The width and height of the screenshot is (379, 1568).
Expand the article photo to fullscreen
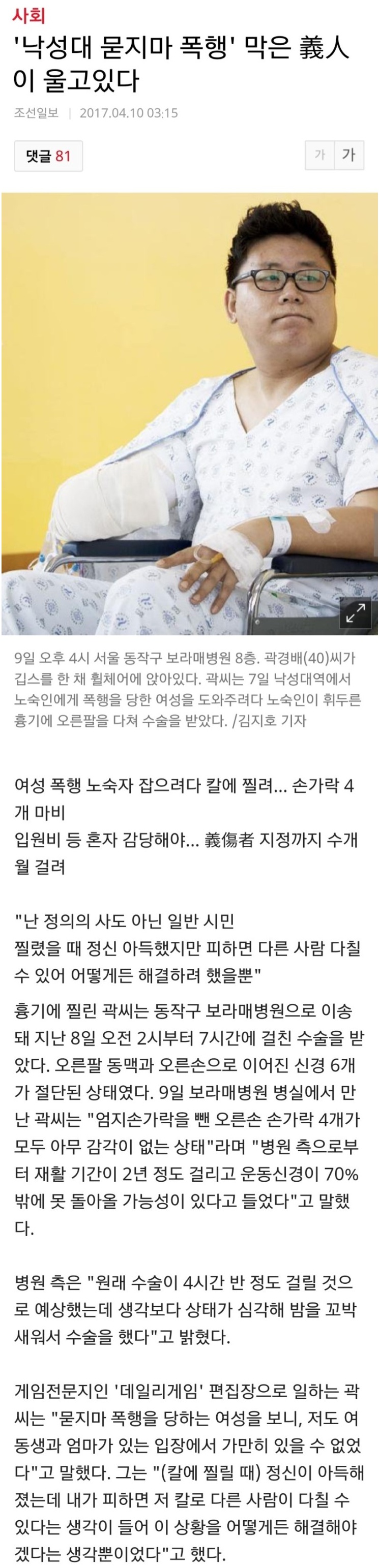pyautogui.click(x=354, y=612)
